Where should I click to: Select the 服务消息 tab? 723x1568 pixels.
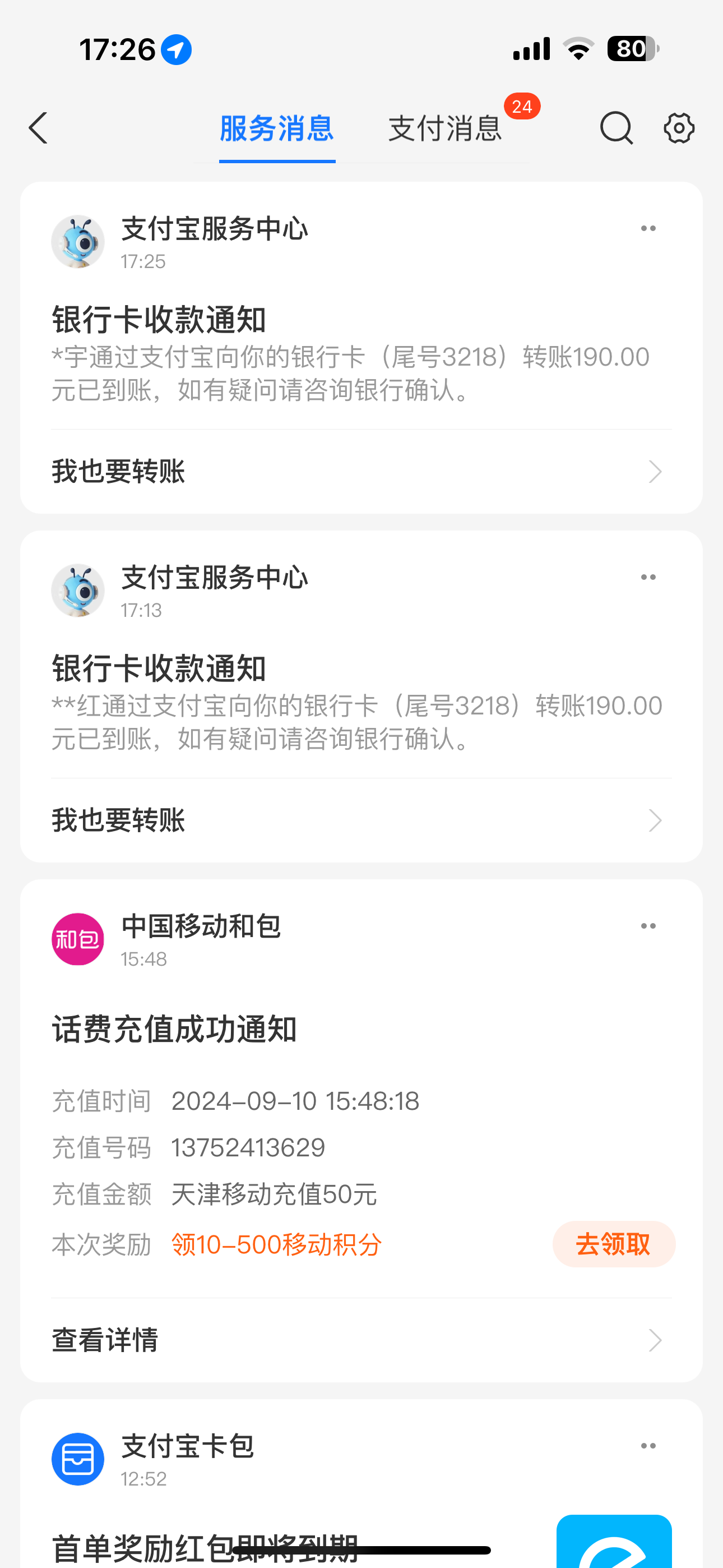[x=277, y=128]
